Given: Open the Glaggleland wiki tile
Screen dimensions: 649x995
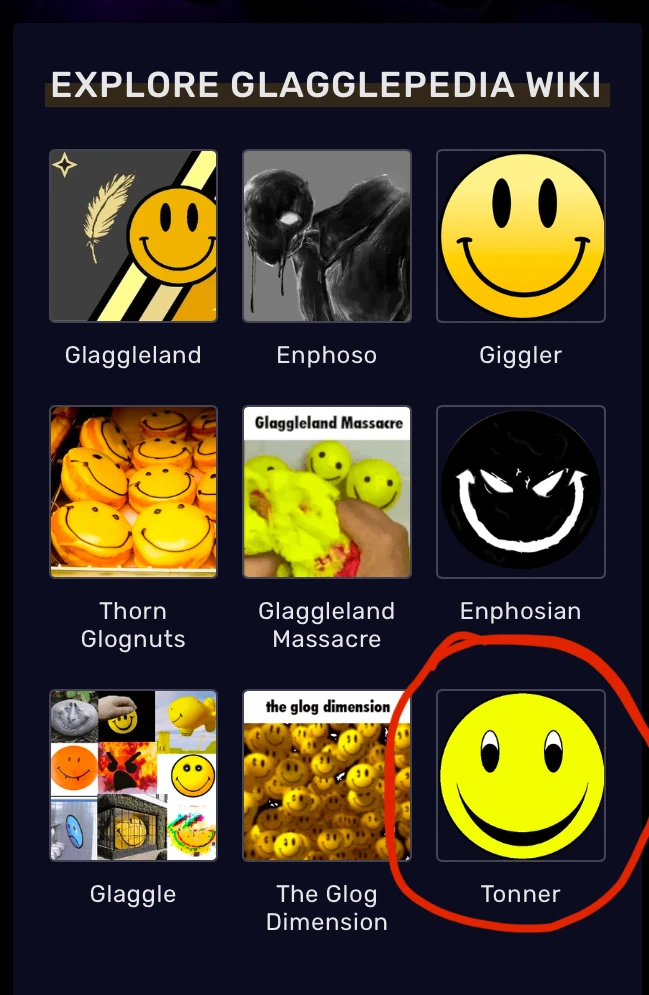Looking at the screenshot, I should (x=133, y=236).
